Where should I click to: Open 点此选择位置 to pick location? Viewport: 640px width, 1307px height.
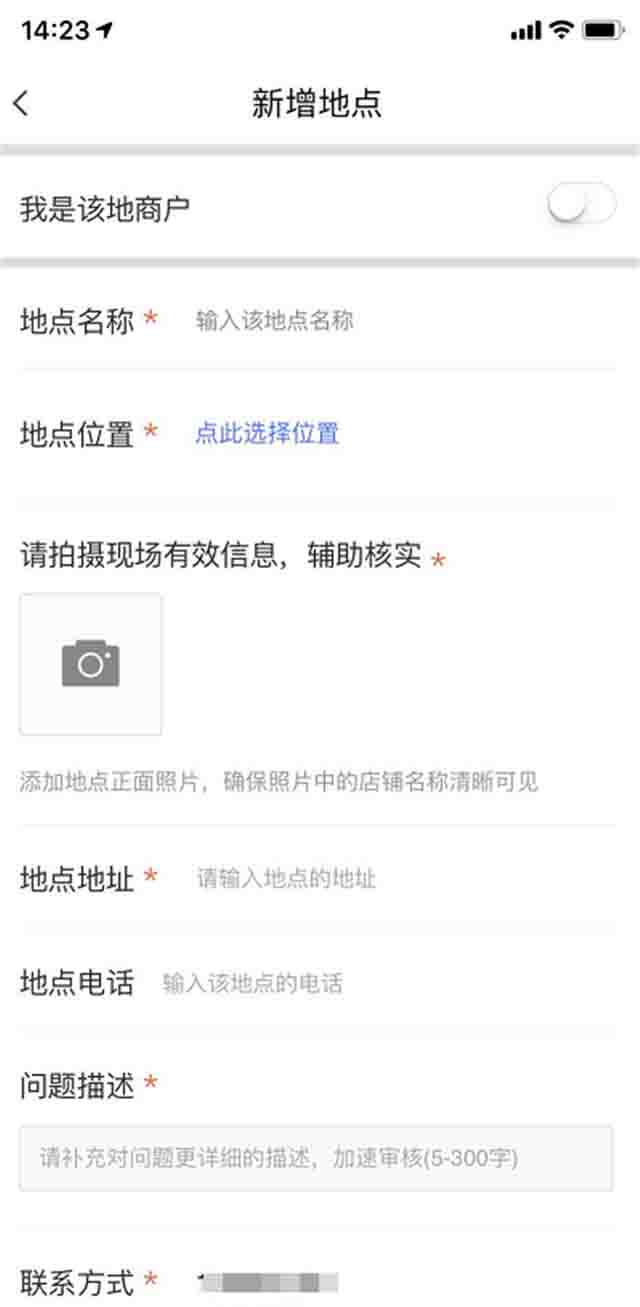pos(267,434)
